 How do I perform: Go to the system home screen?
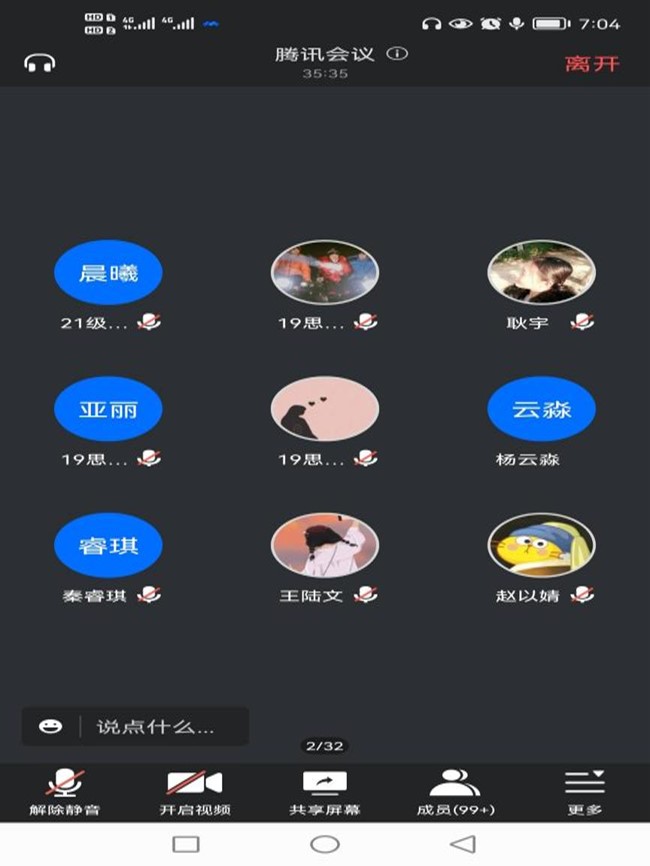325,844
